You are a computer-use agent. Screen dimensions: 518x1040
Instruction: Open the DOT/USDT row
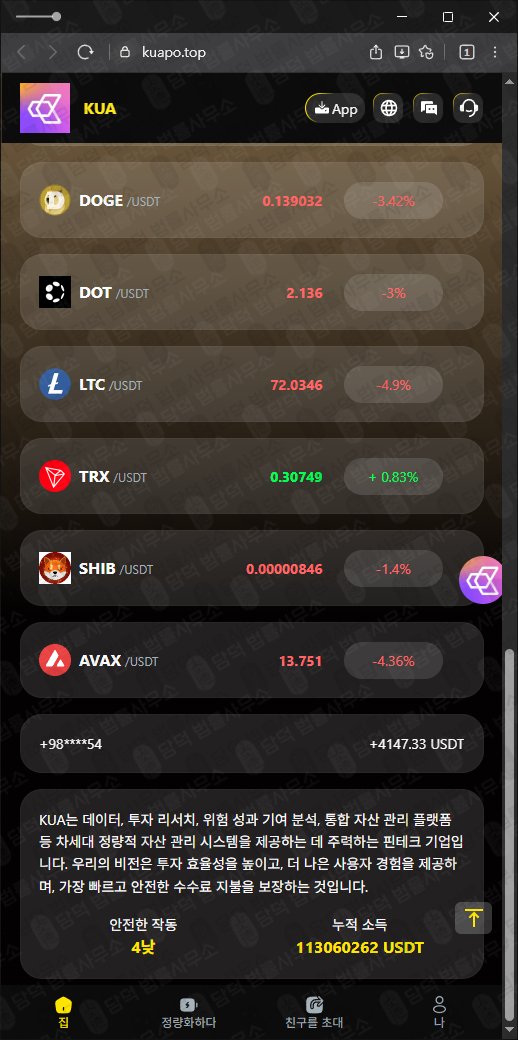[252, 292]
